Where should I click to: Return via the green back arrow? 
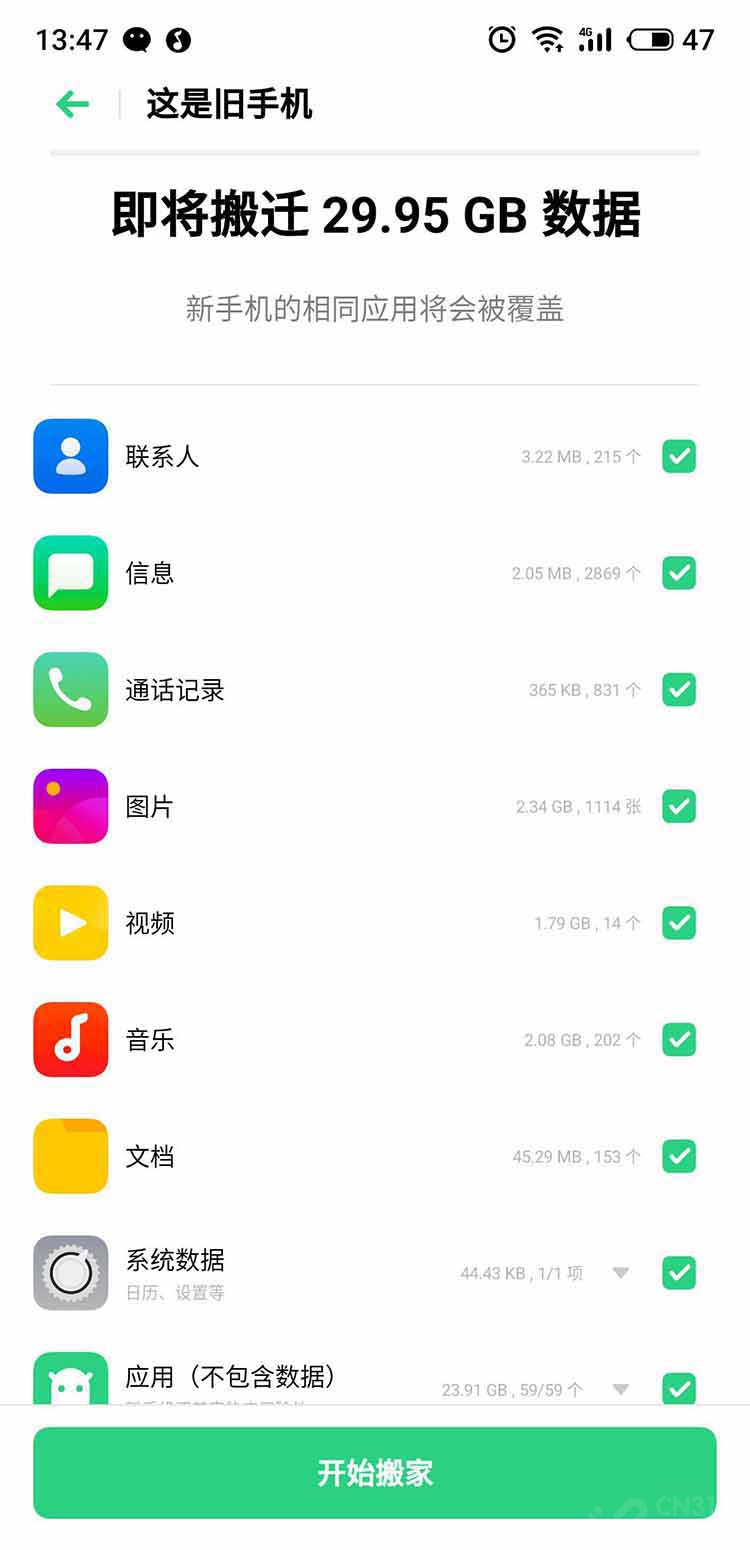pos(71,104)
